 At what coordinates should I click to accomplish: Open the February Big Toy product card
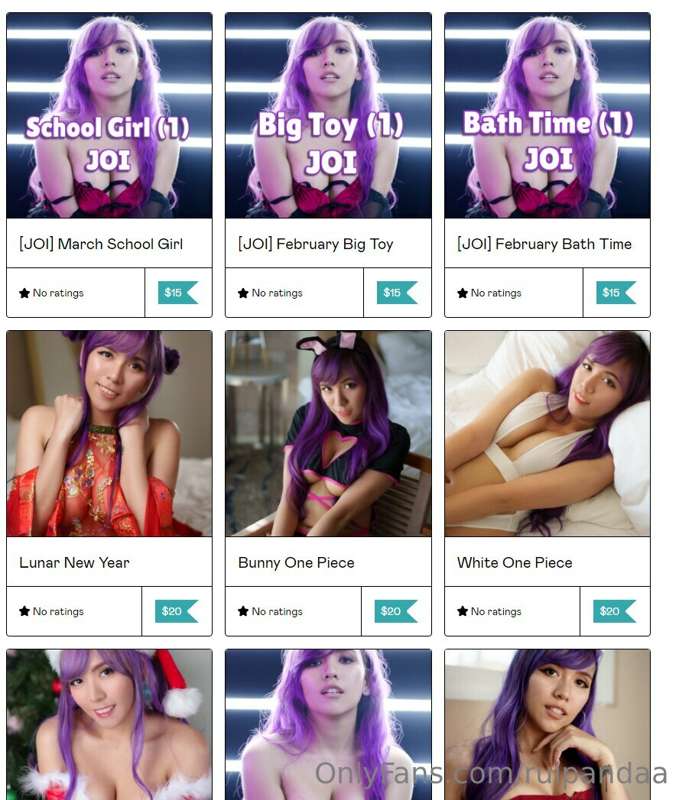[x=316, y=244]
